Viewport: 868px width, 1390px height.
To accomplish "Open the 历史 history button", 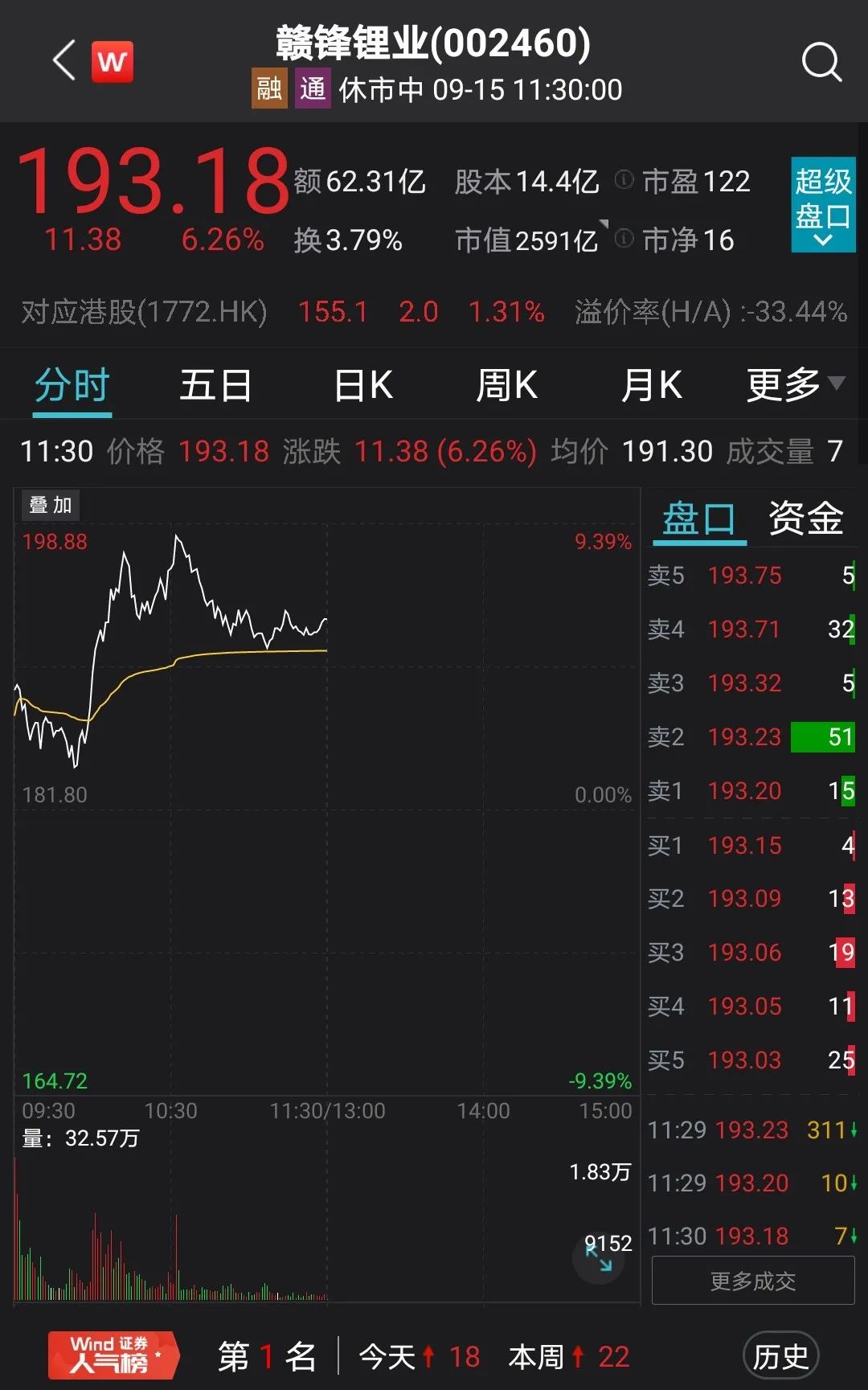I will coord(780,1356).
